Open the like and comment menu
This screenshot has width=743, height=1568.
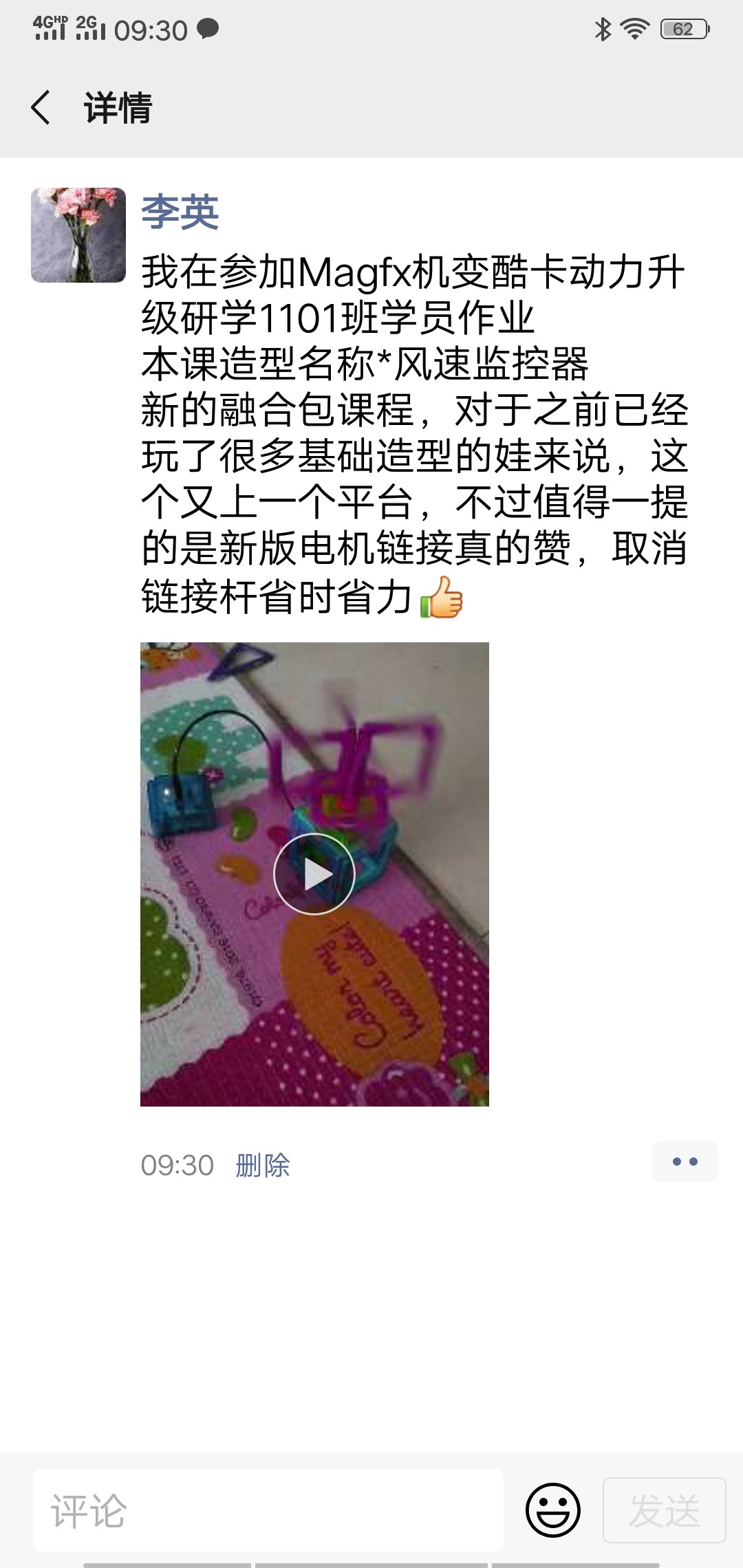click(685, 1162)
